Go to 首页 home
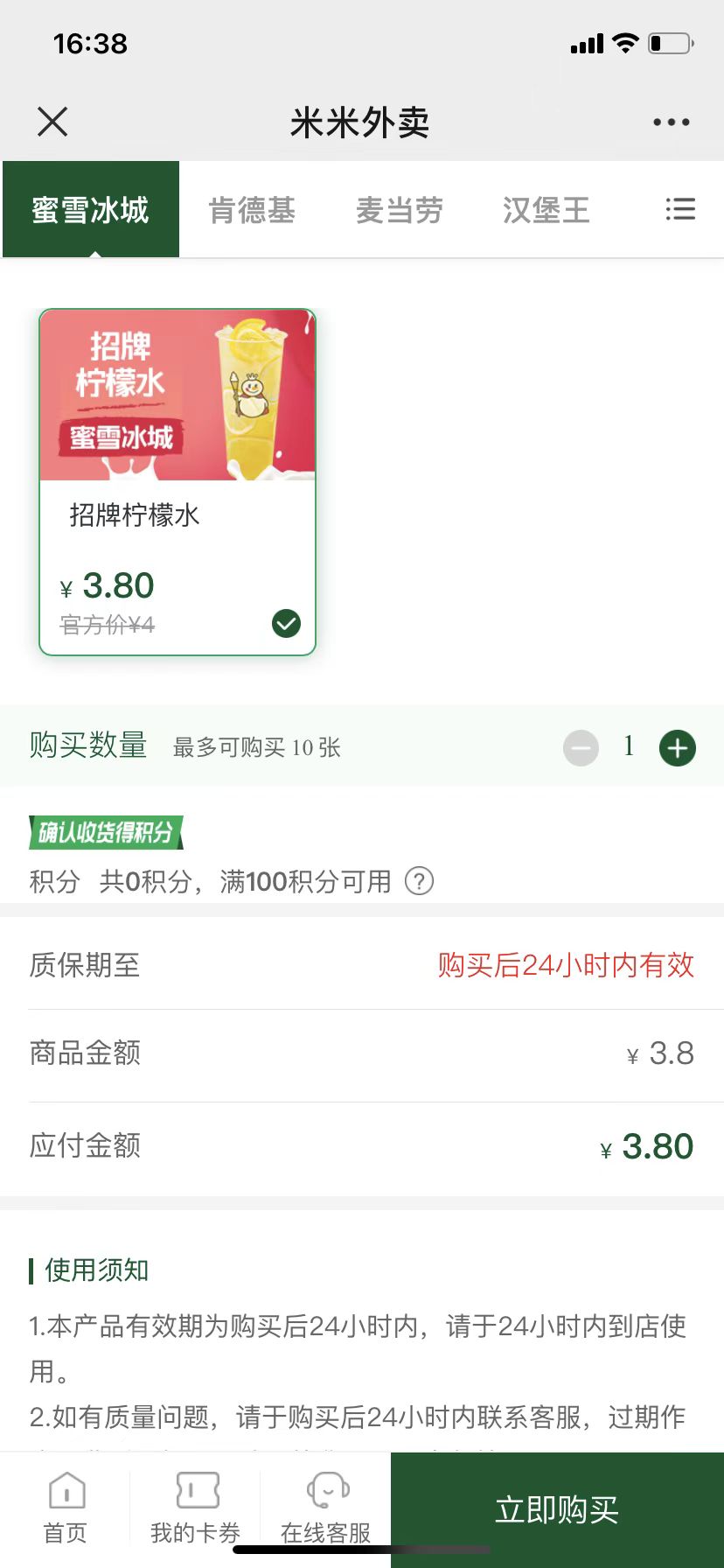The height and width of the screenshot is (1568, 724). (x=66, y=1508)
